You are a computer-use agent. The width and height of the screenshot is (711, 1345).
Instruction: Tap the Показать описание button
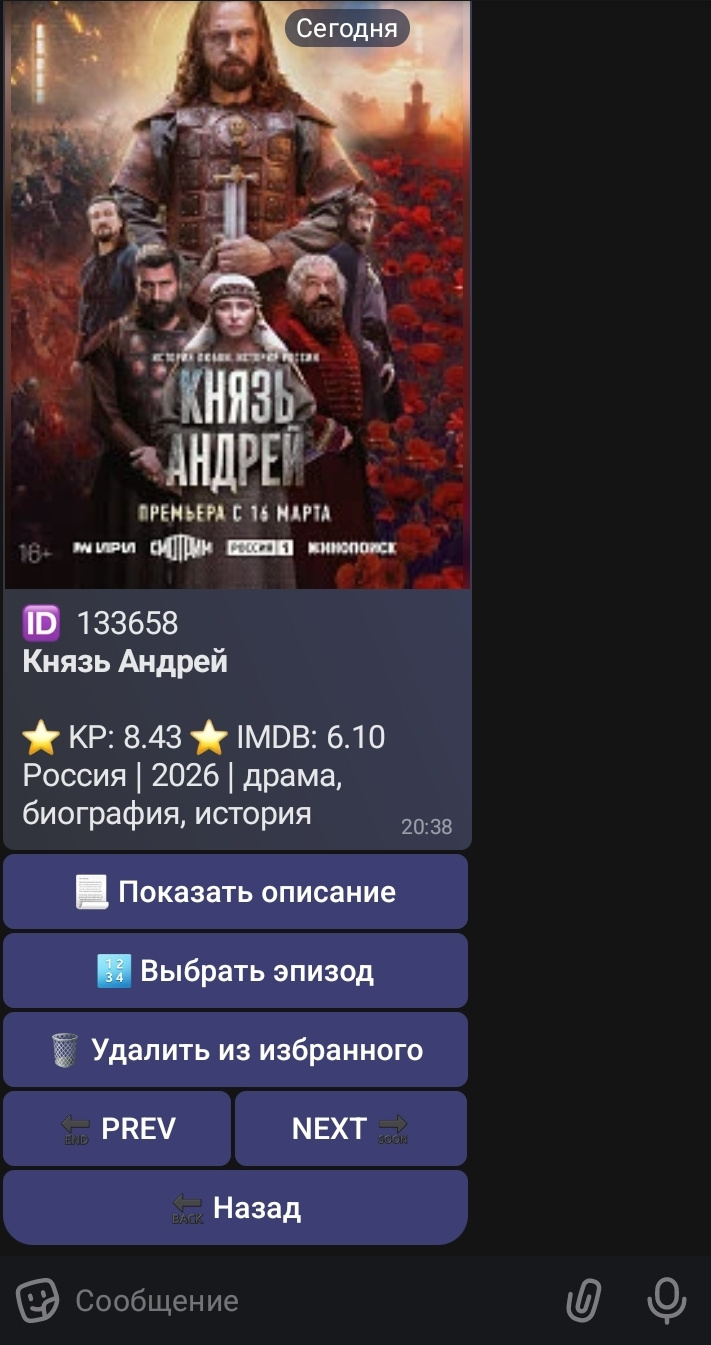(235, 892)
